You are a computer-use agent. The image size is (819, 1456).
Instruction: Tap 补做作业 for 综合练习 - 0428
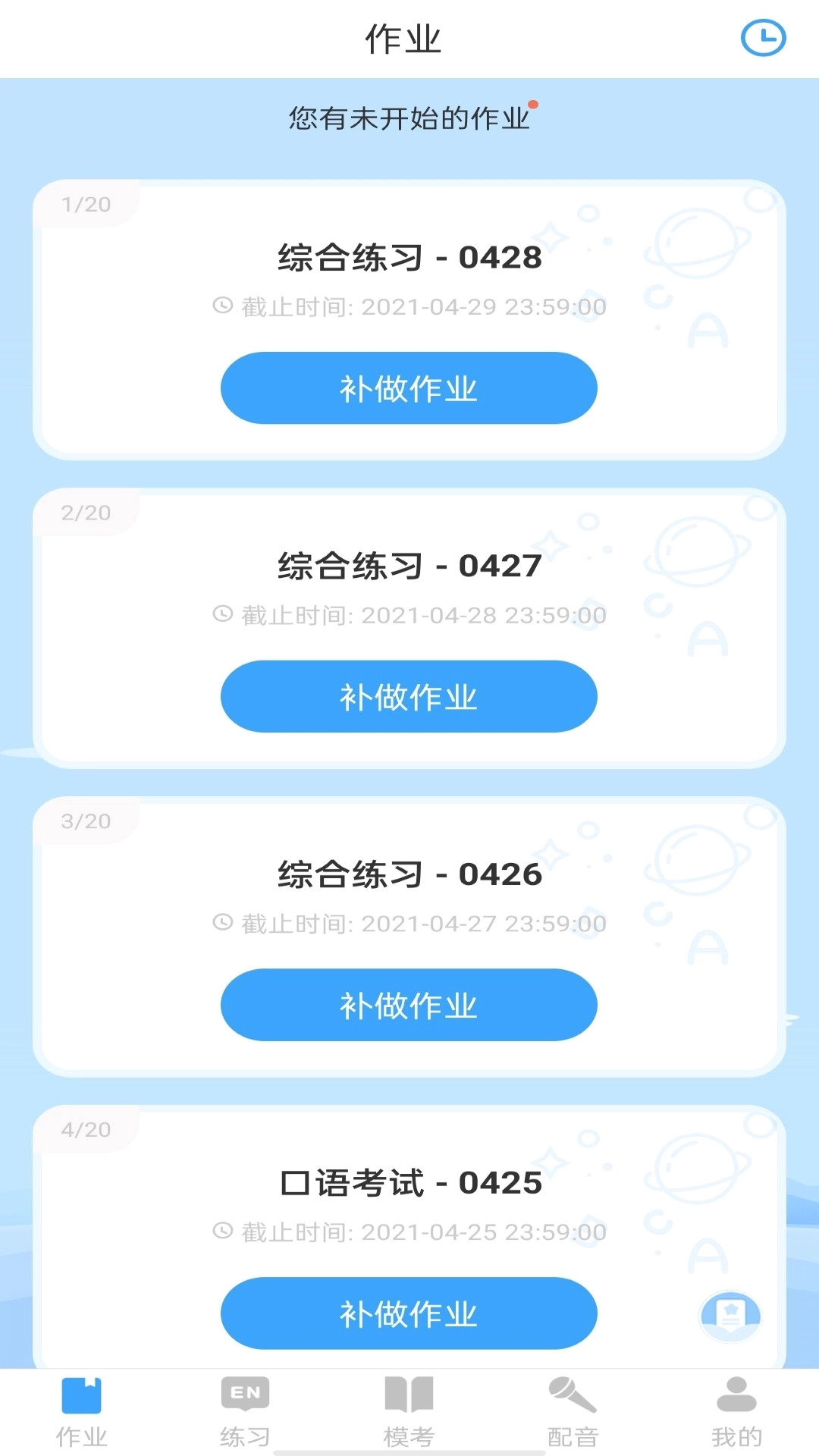pyautogui.click(x=409, y=388)
